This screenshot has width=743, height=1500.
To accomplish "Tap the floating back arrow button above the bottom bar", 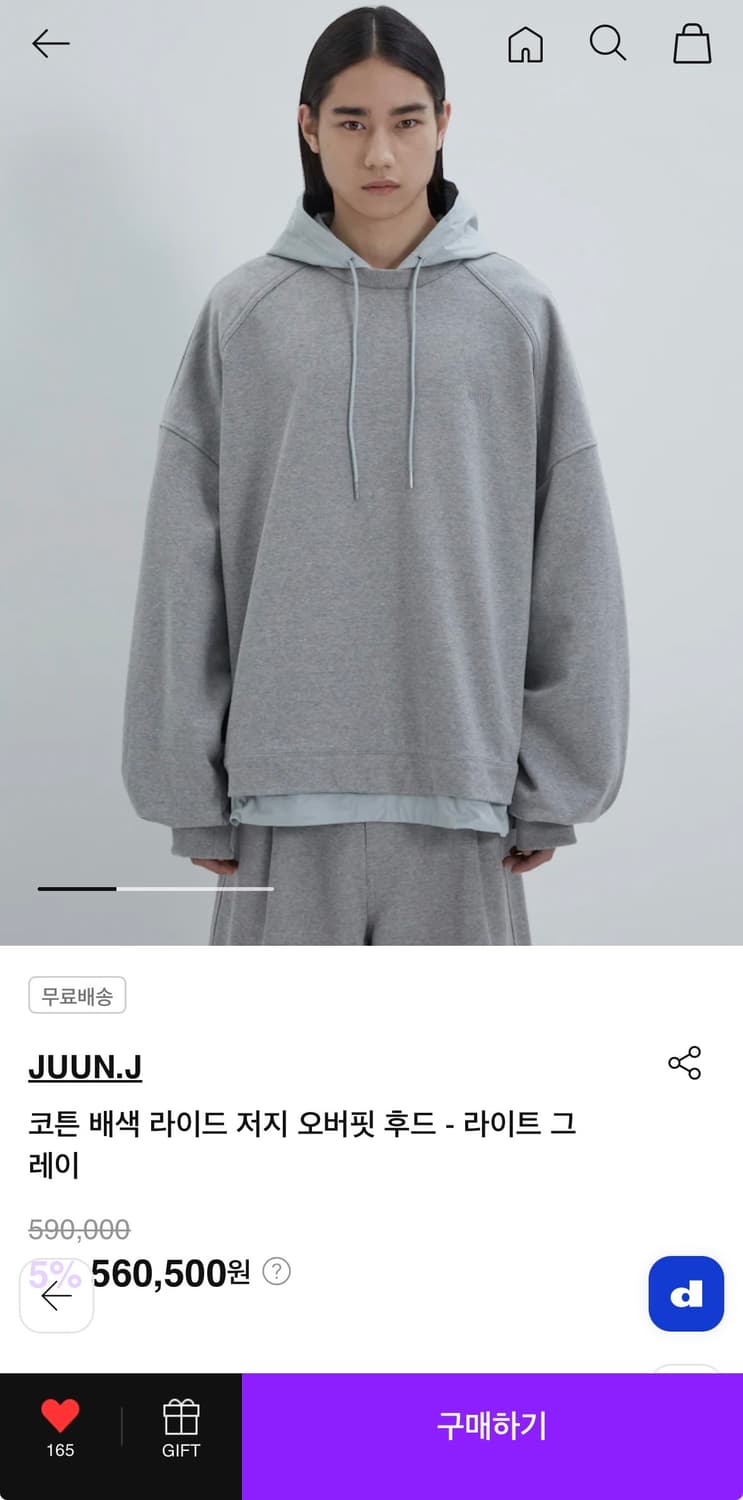I will coord(56,1294).
